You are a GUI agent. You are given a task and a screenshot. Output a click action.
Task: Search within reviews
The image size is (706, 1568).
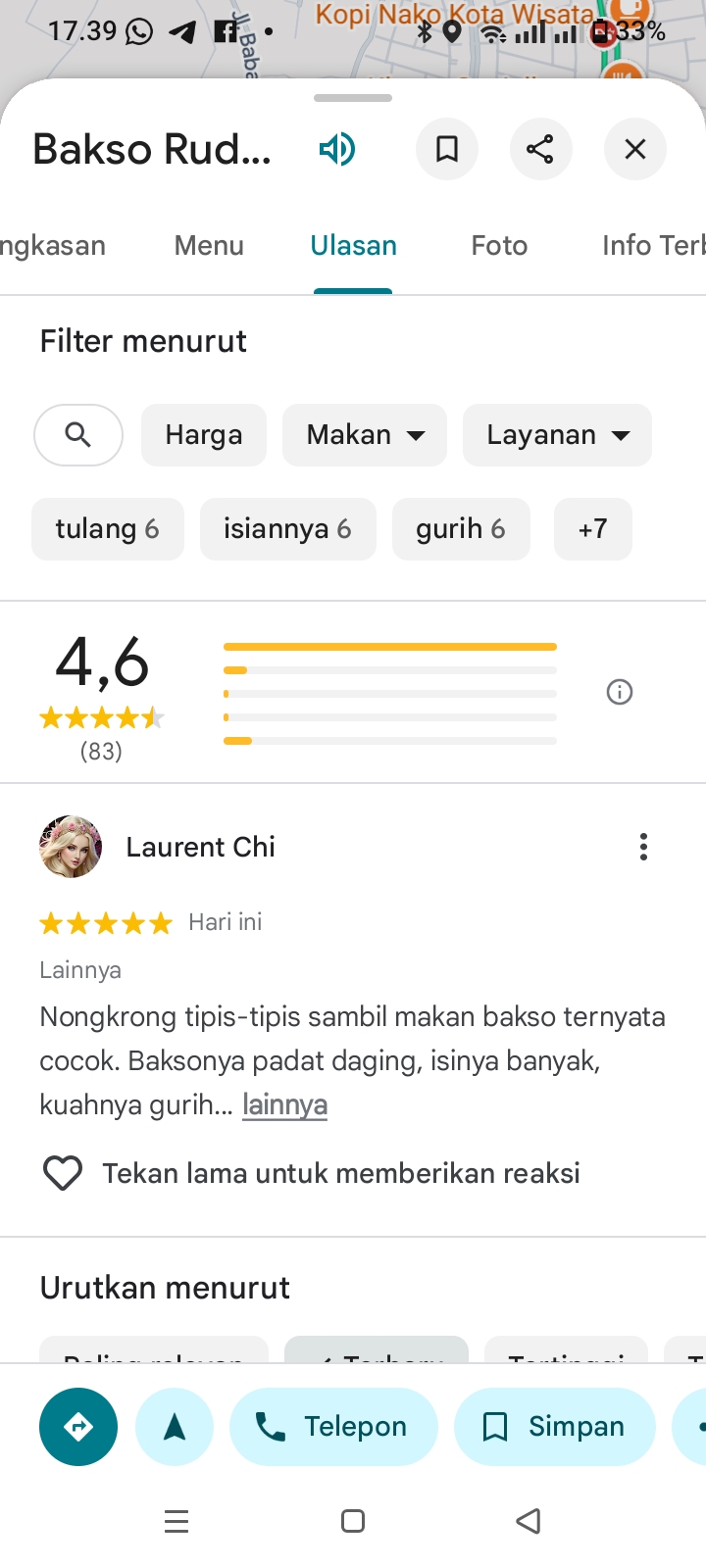pos(78,434)
